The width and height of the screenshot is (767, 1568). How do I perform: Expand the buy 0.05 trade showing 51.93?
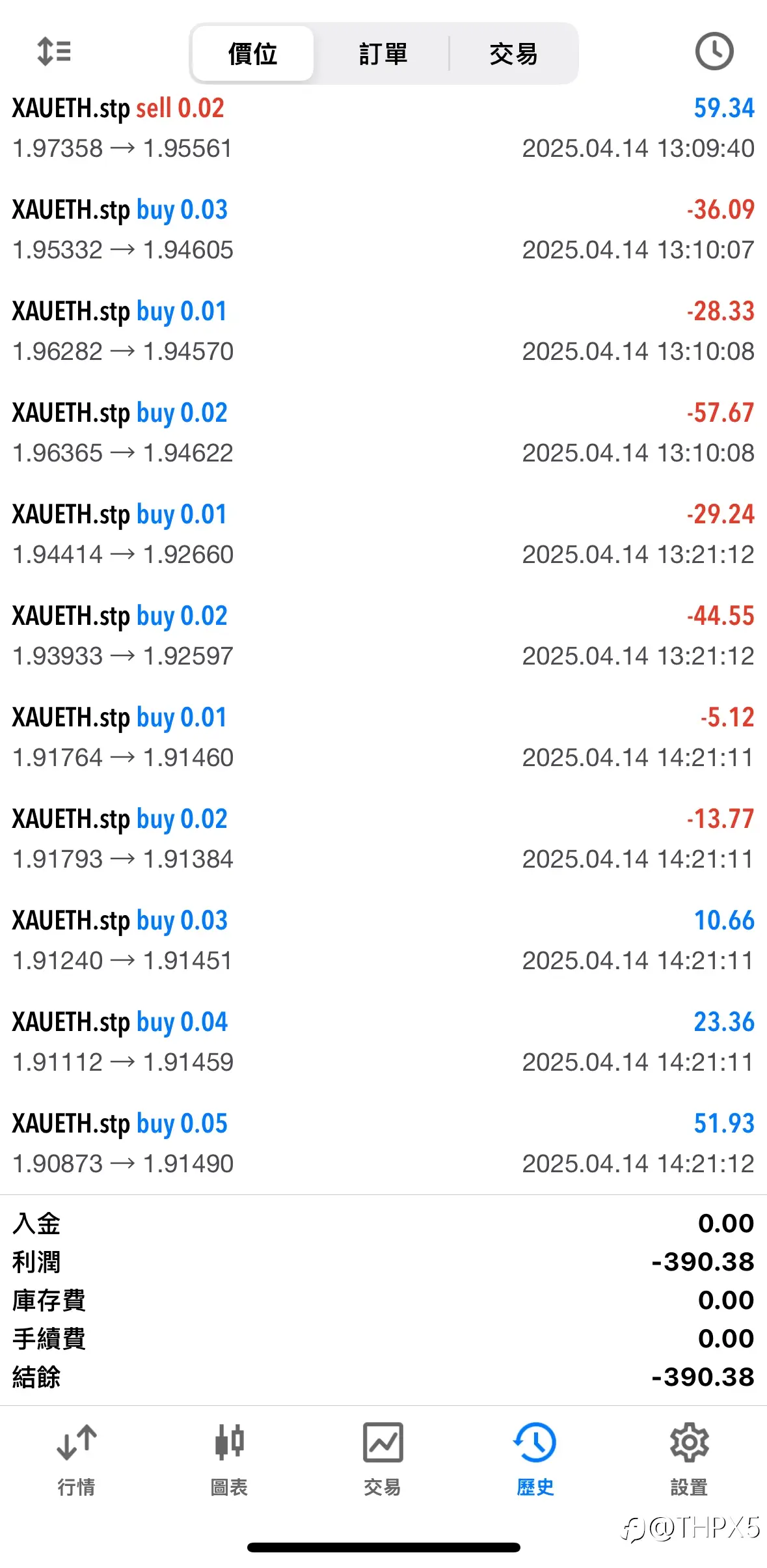tap(383, 1144)
